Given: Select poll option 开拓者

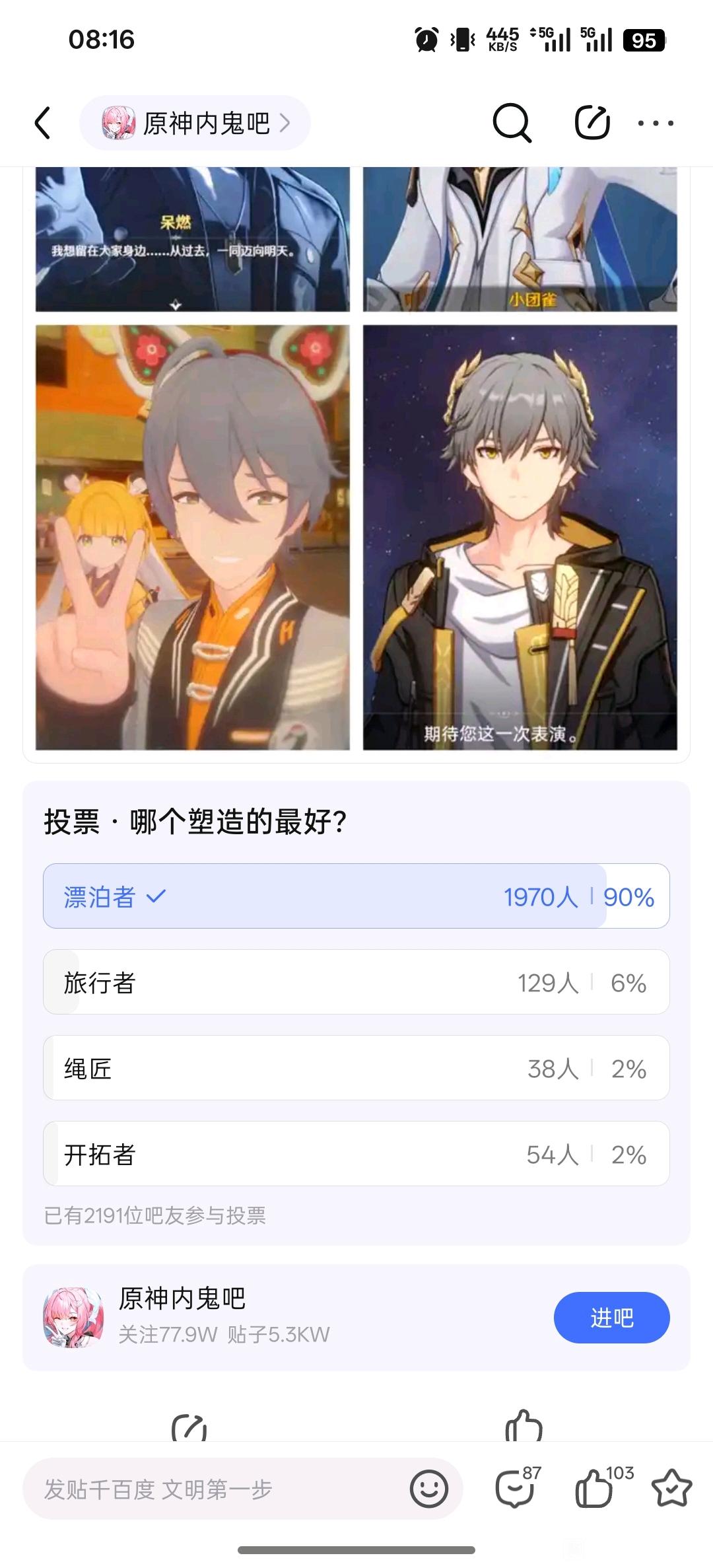Looking at the screenshot, I should tap(356, 1154).
